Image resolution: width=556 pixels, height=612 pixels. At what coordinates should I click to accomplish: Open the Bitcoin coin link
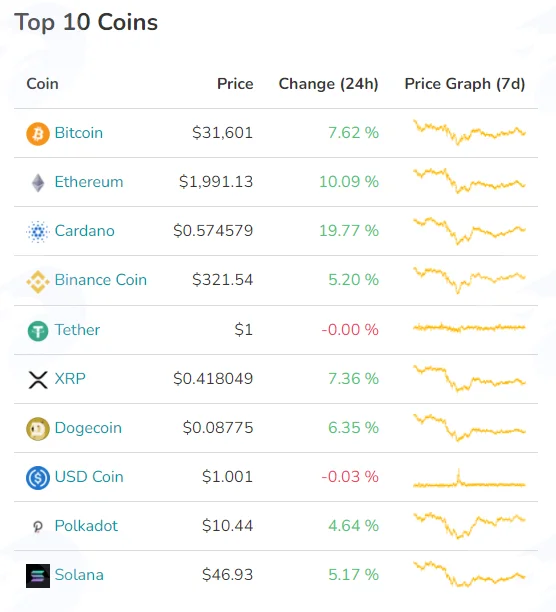pyautogui.click(x=78, y=133)
